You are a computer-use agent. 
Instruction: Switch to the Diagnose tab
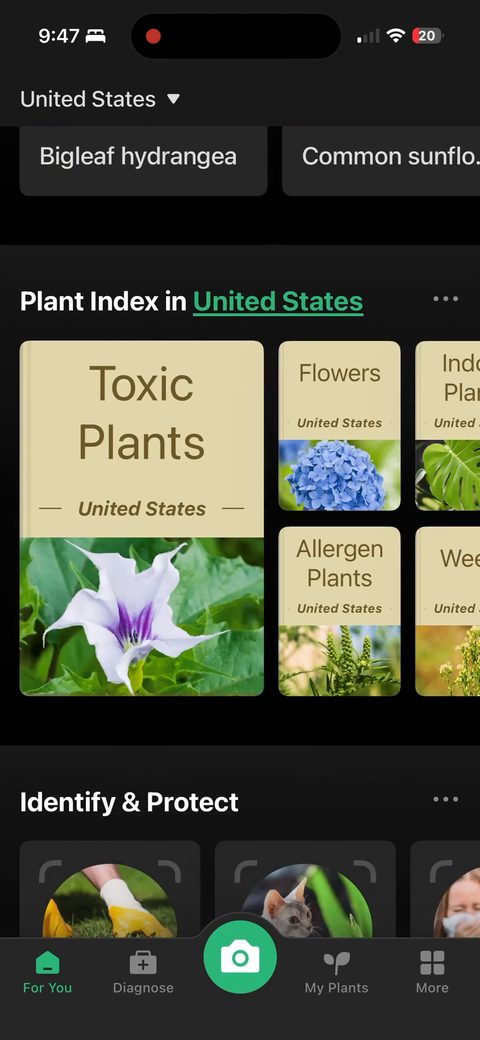(x=143, y=972)
